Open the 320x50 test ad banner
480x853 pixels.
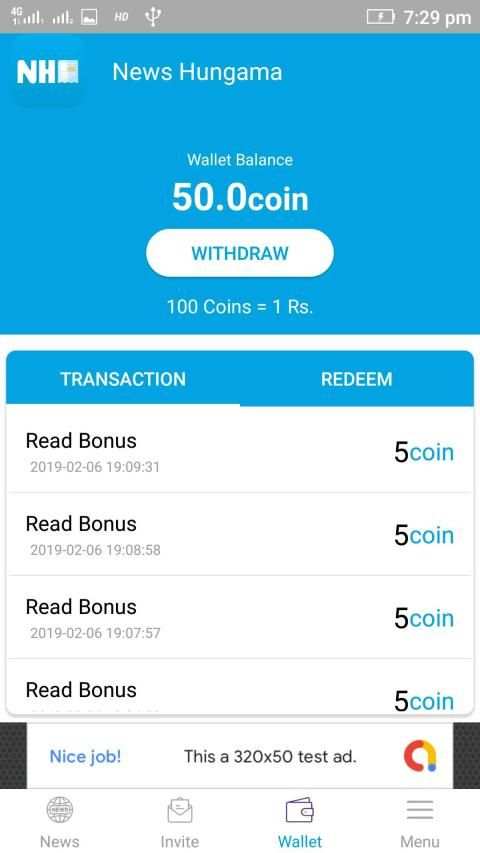pos(239,756)
